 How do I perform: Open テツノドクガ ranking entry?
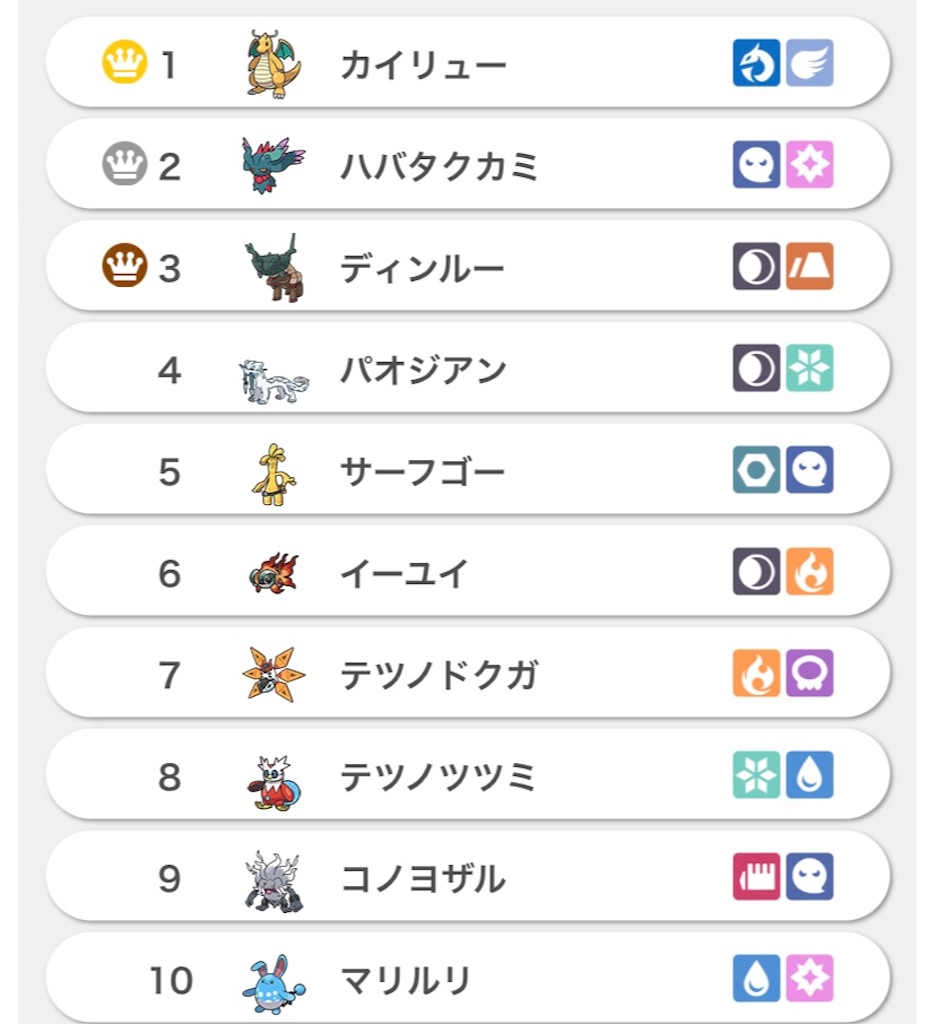pyautogui.click(x=467, y=675)
